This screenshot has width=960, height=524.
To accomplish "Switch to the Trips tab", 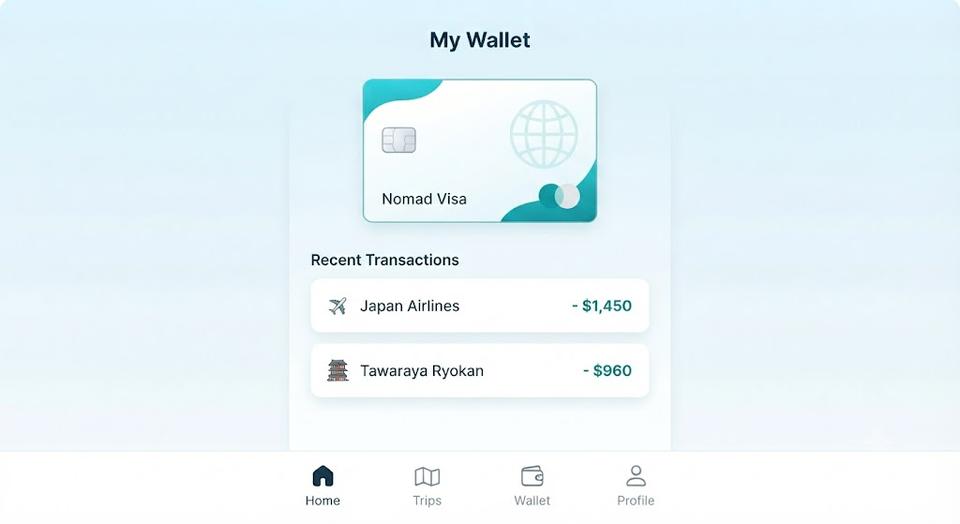I will [x=427, y=486].
